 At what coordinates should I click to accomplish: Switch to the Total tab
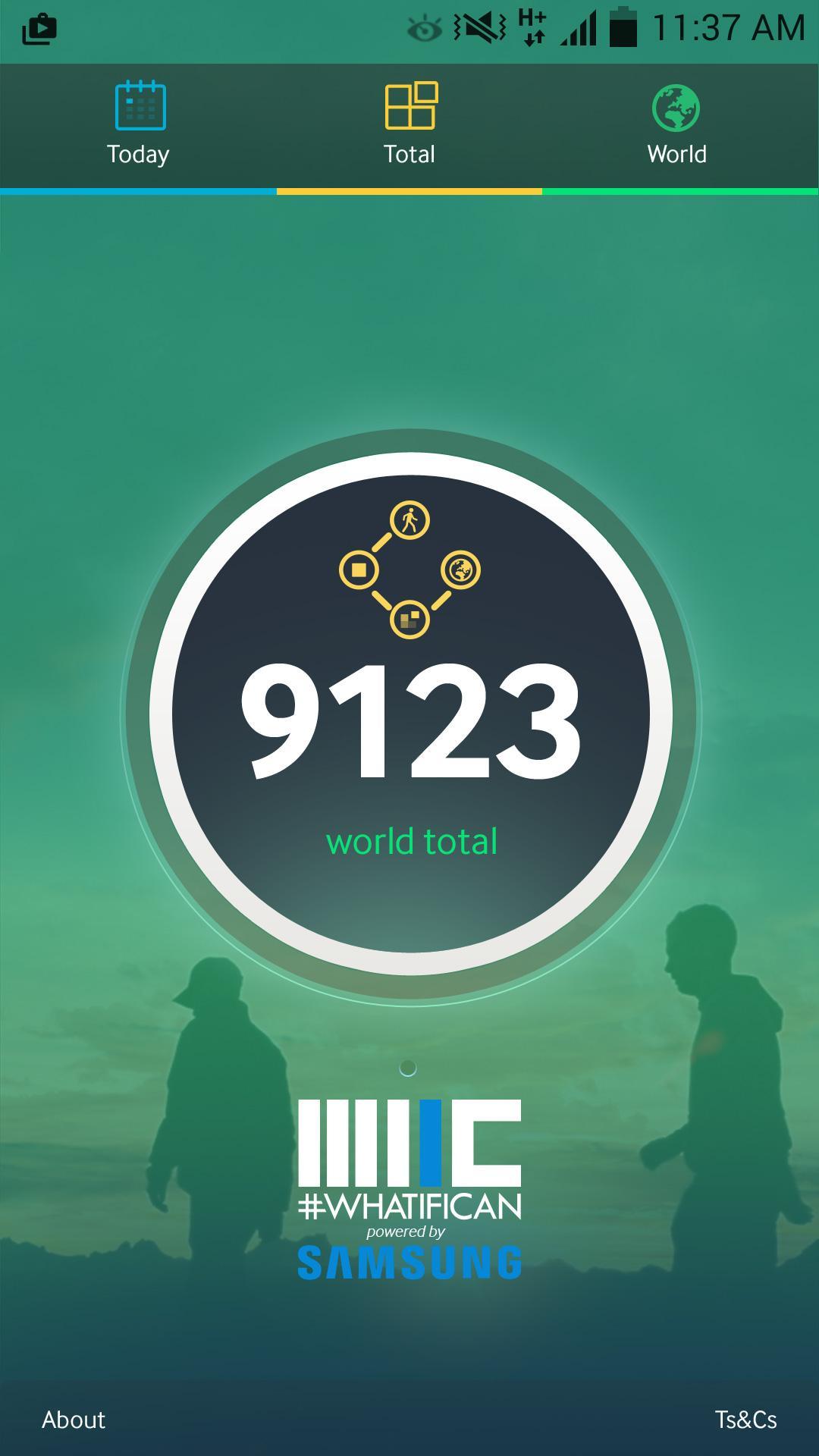click(x=409, y=125)
